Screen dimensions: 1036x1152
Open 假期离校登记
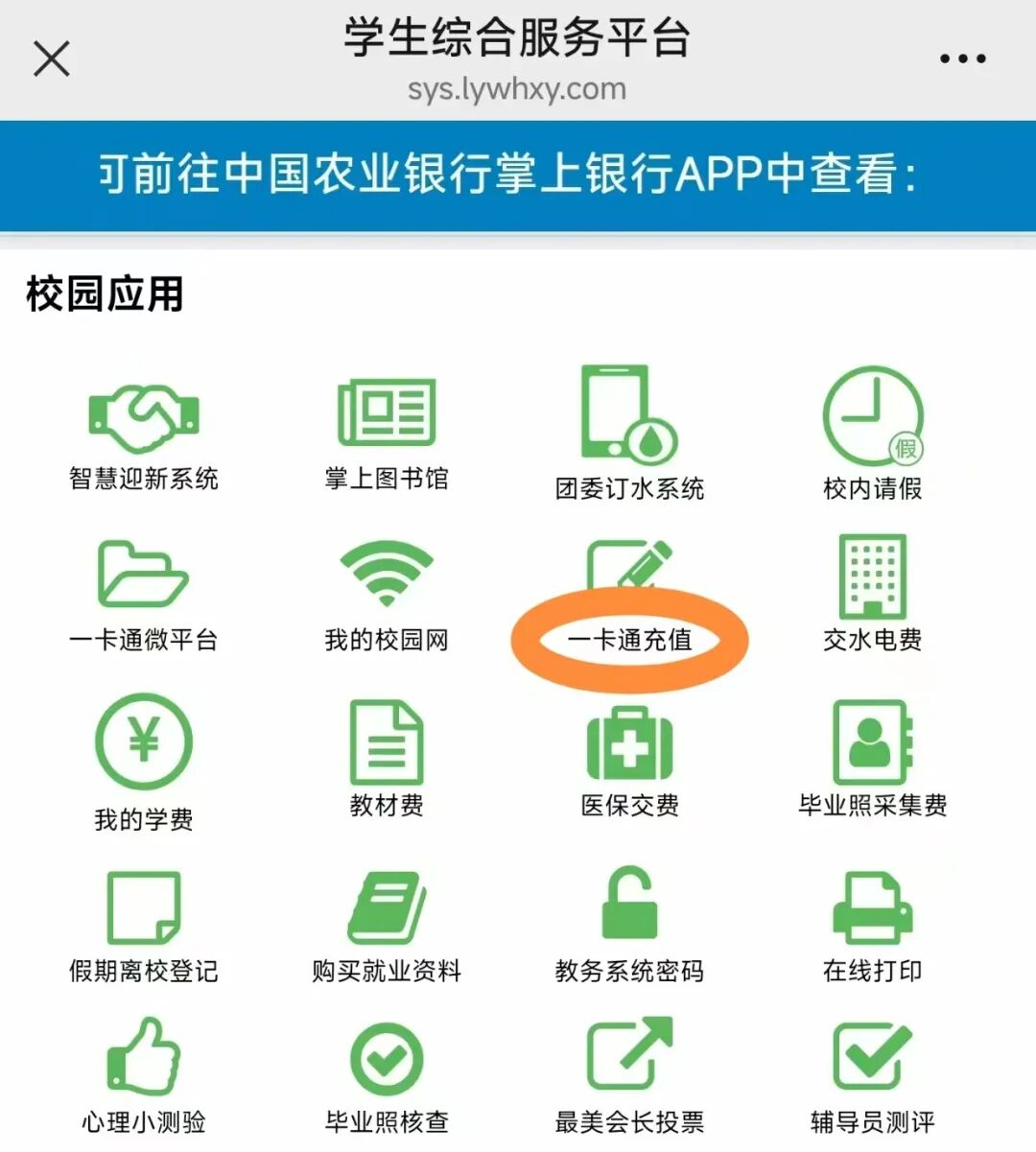click(x=144, y=926)
